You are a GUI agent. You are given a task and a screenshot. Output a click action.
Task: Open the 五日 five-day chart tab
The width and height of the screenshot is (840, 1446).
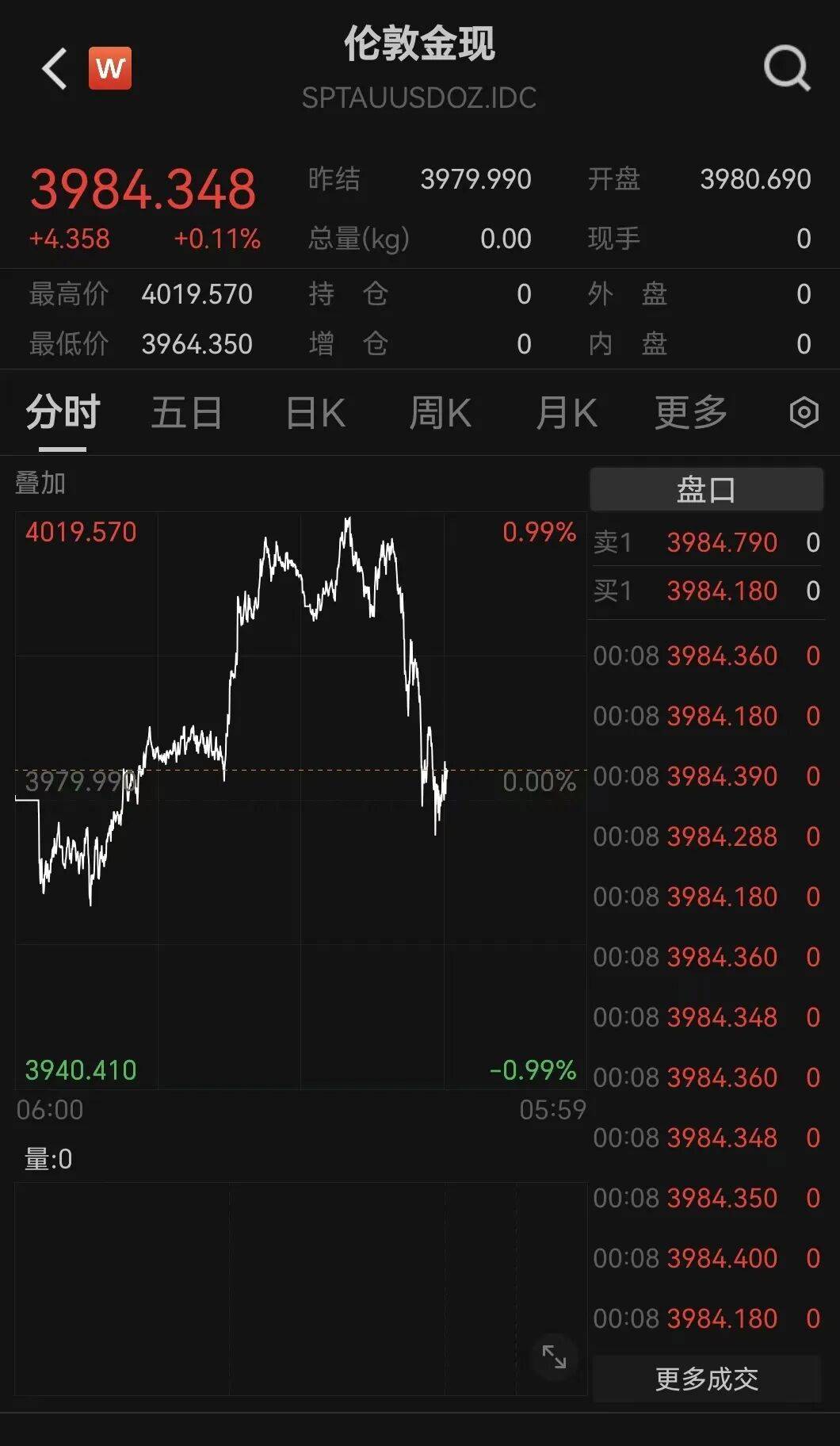[186, 412]
